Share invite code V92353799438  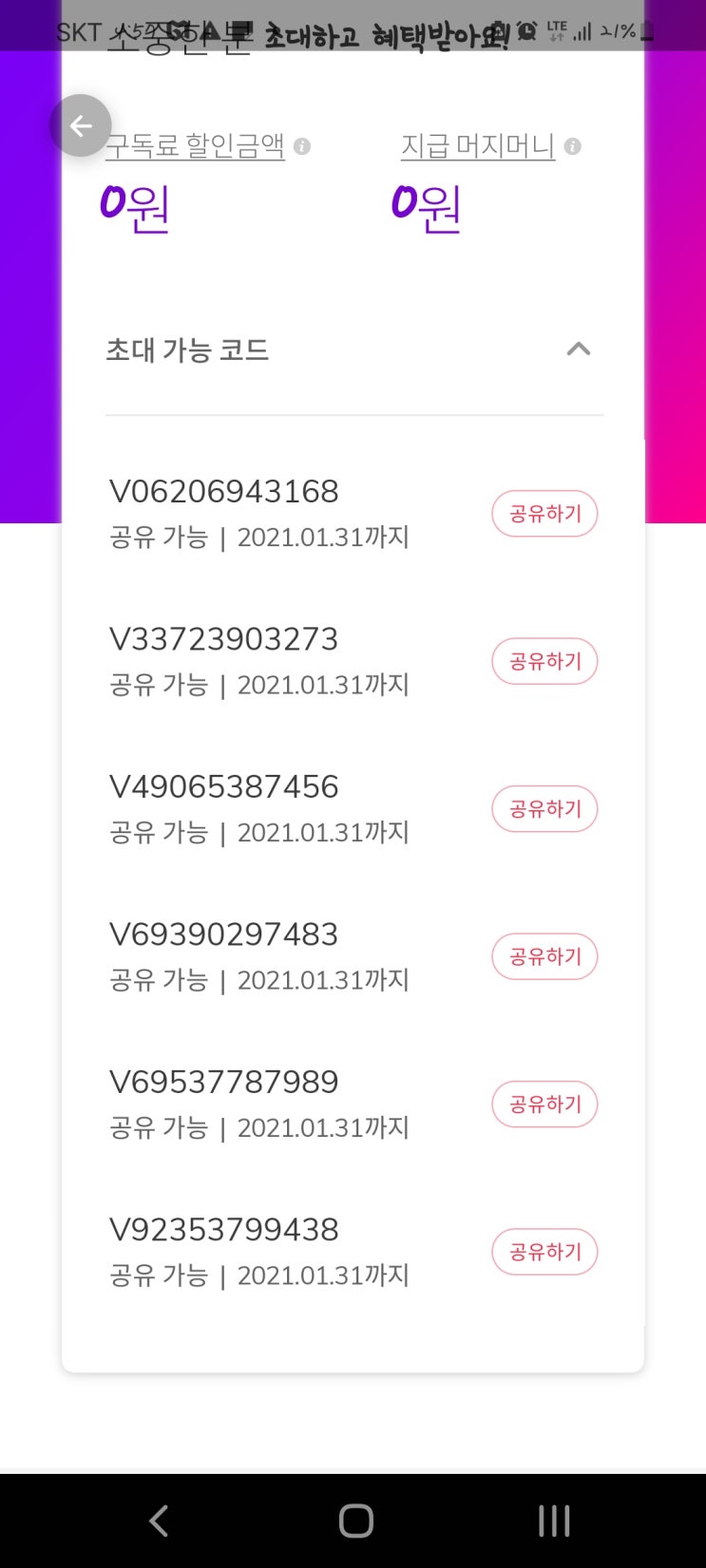pyautogui.click(x=544, y=1252)
